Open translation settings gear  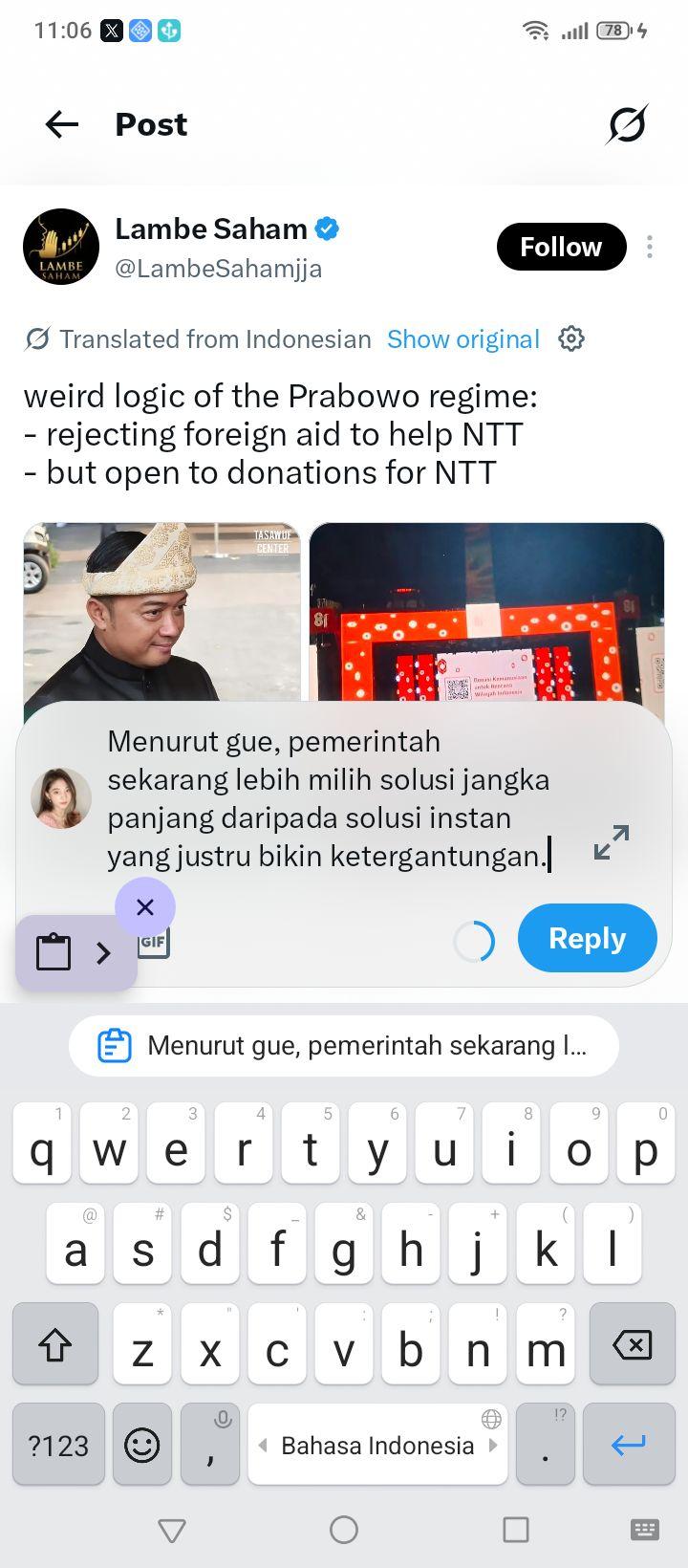571,338
